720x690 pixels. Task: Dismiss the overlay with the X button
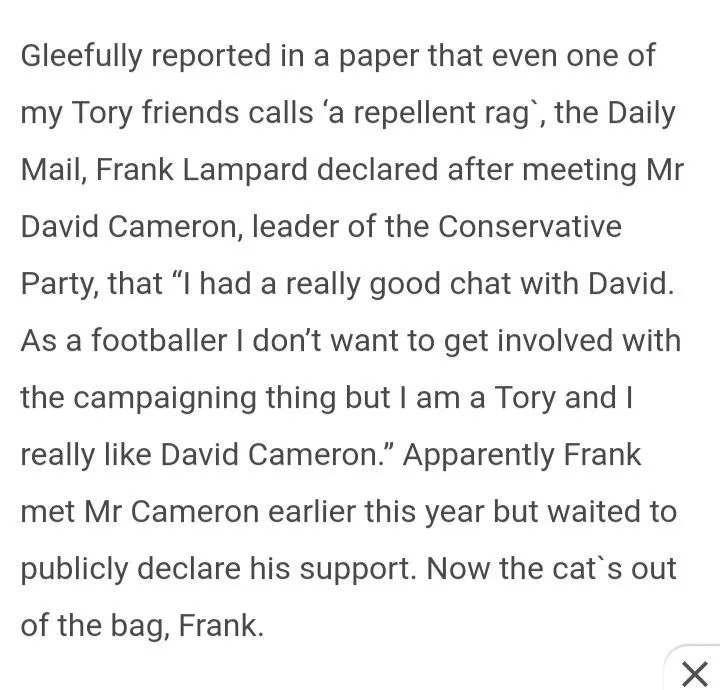693,670
